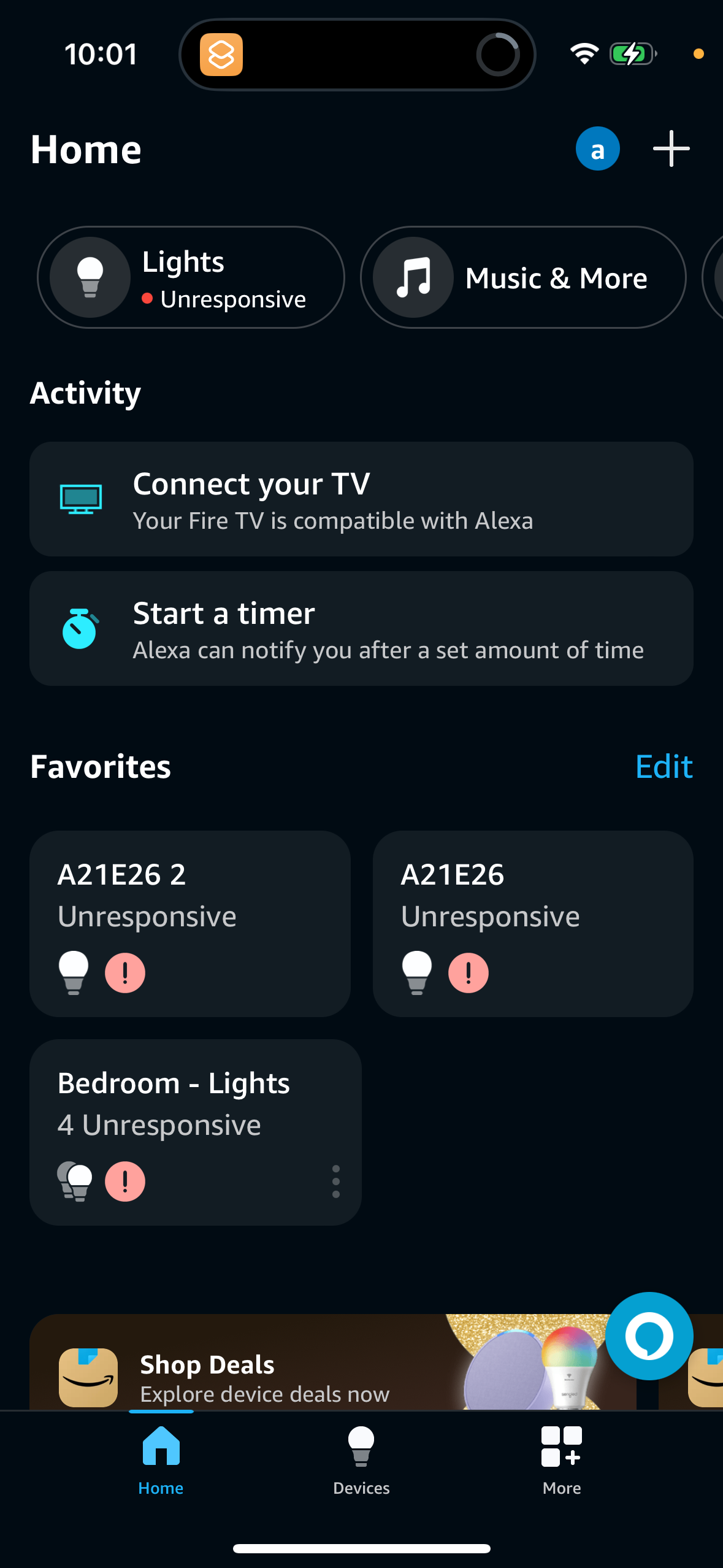Select the Alexa voice assistant button
Image resolution: width=723 pixels, height=1568 pixels.
click(x=649, y=1336)
